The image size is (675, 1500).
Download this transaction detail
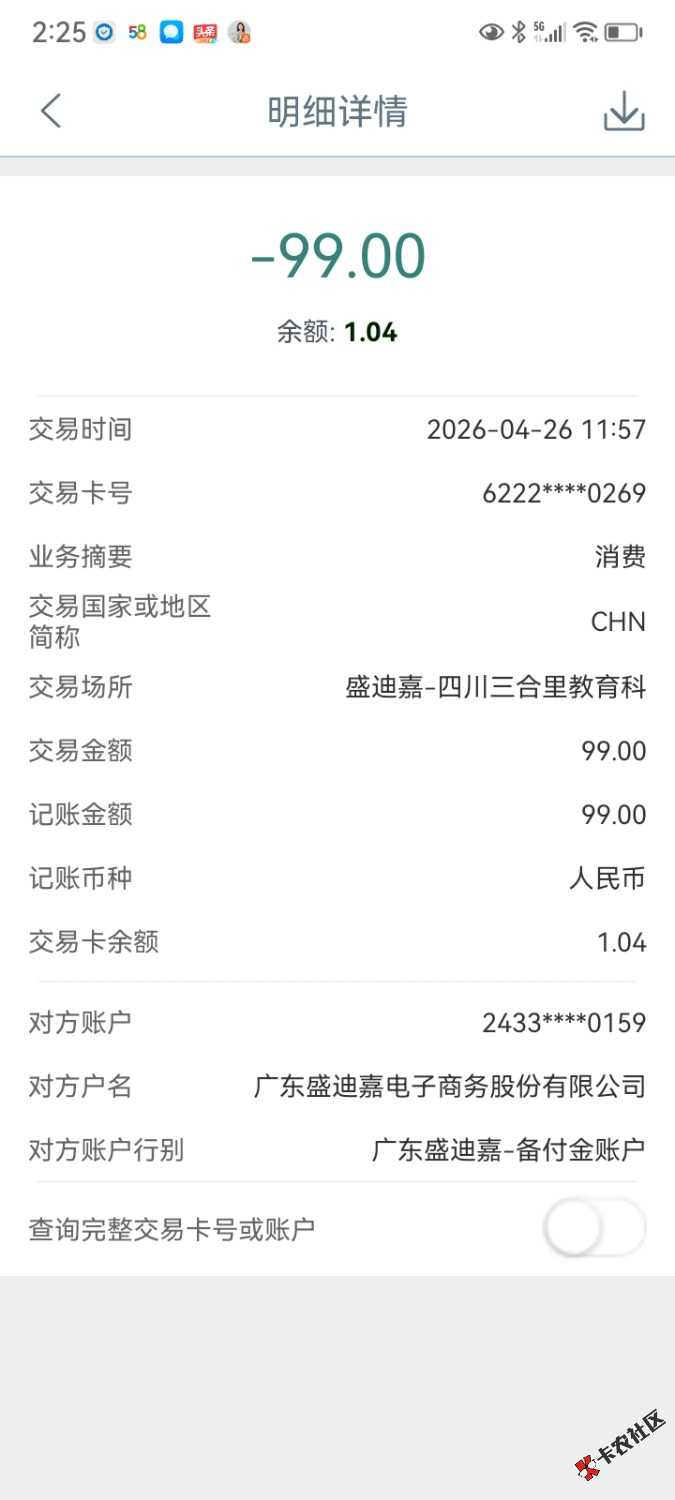tap(624, 111)
